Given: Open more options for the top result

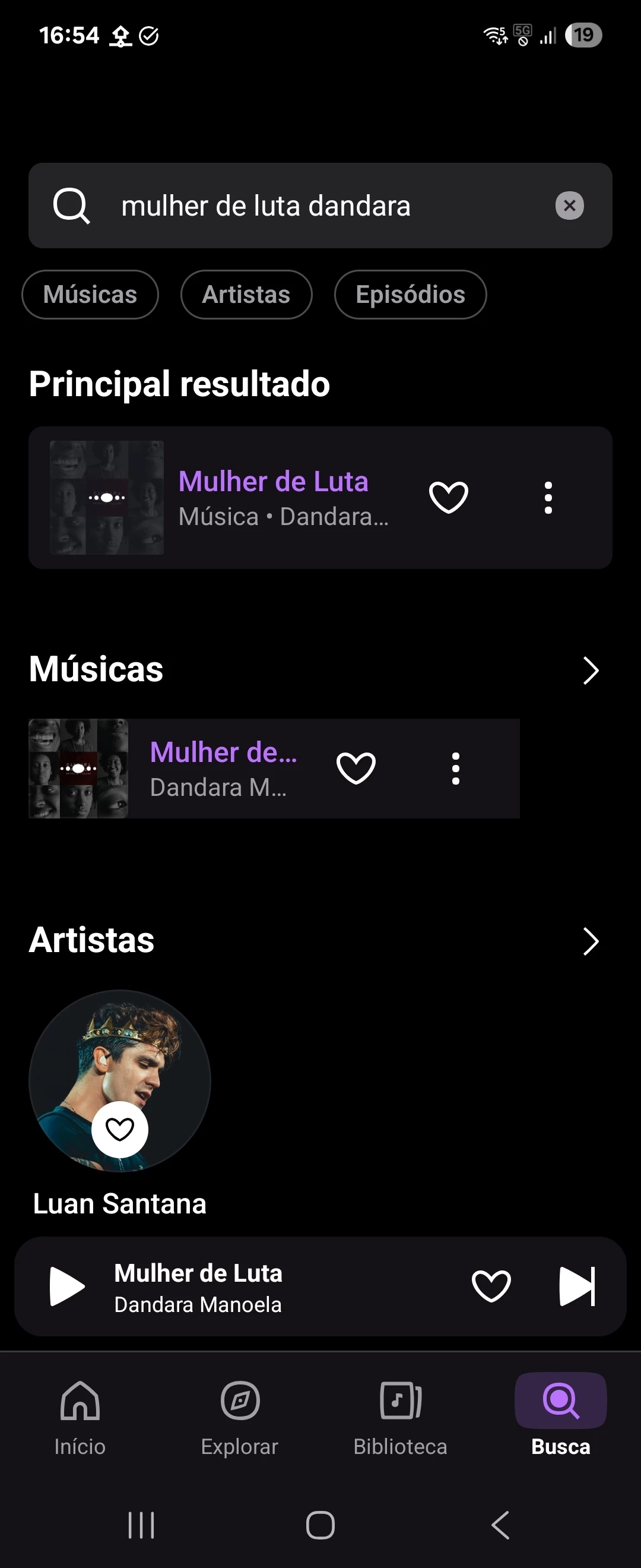Looking at the screenshot, I should 548,497.
